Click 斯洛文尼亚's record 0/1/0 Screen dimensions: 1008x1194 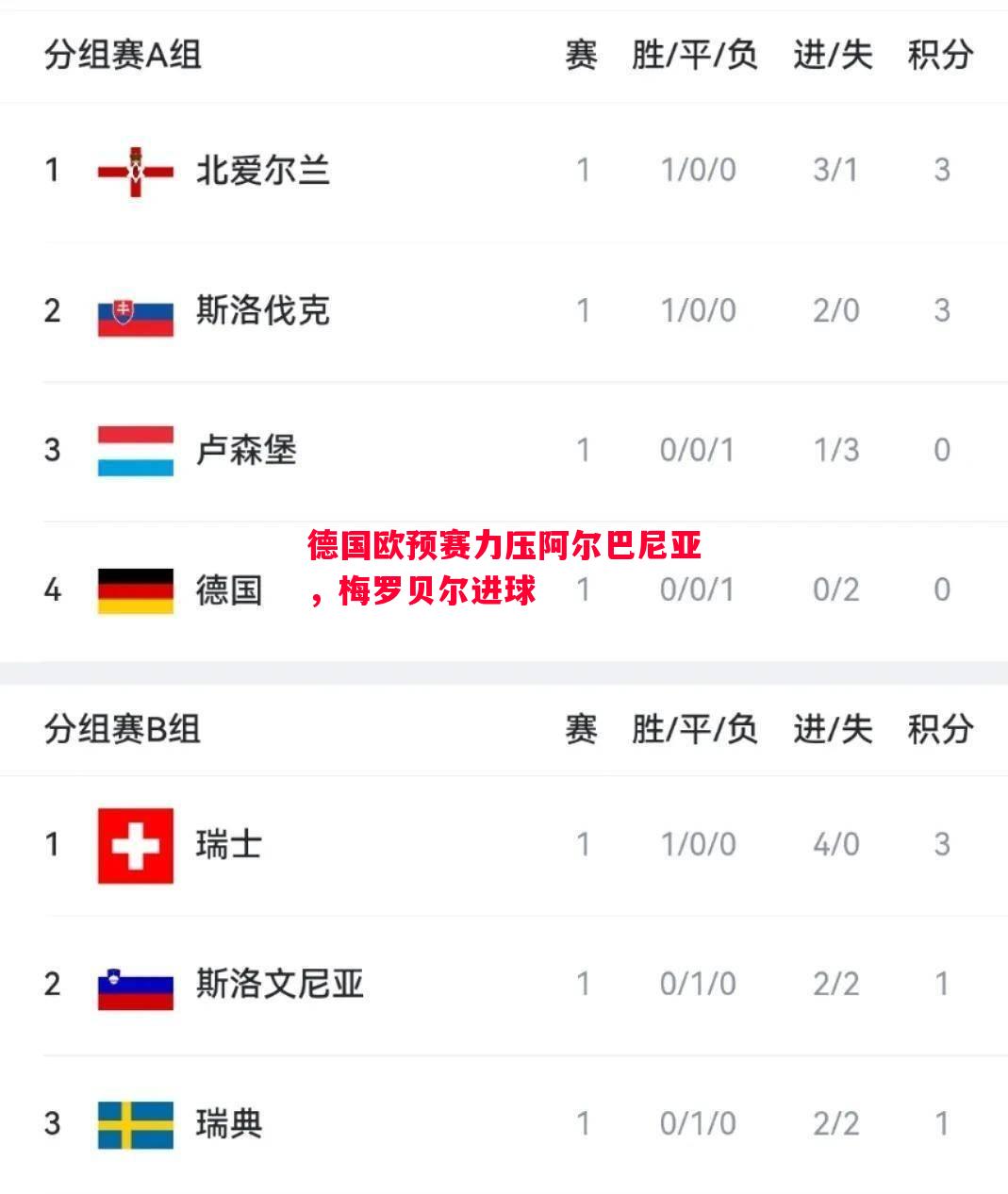point(695,985)
